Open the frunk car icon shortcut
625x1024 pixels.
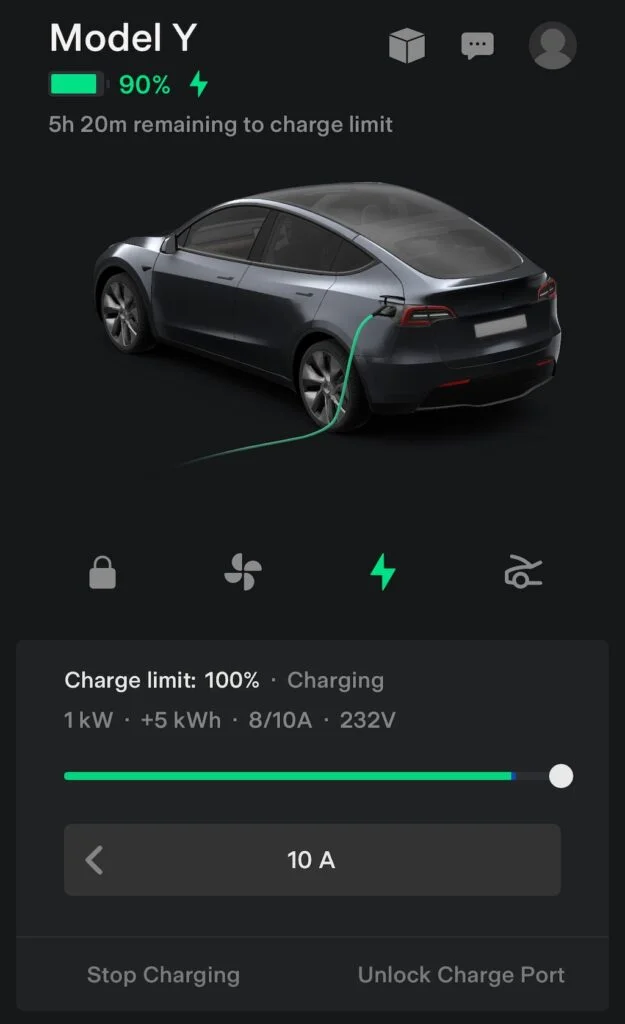(523, 572)
